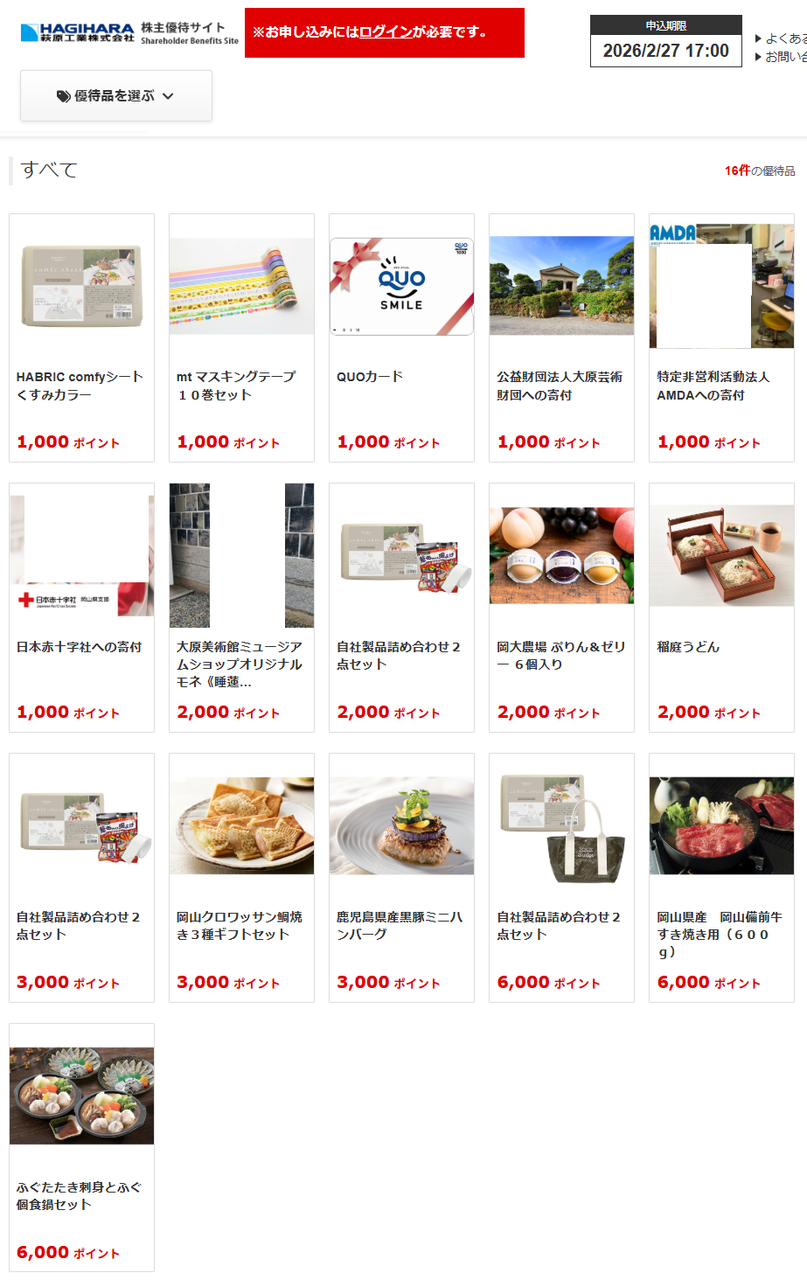
Task: Open the 6,000 point 自社製品詰め合わせ set
Action: [x=561, y=876]
